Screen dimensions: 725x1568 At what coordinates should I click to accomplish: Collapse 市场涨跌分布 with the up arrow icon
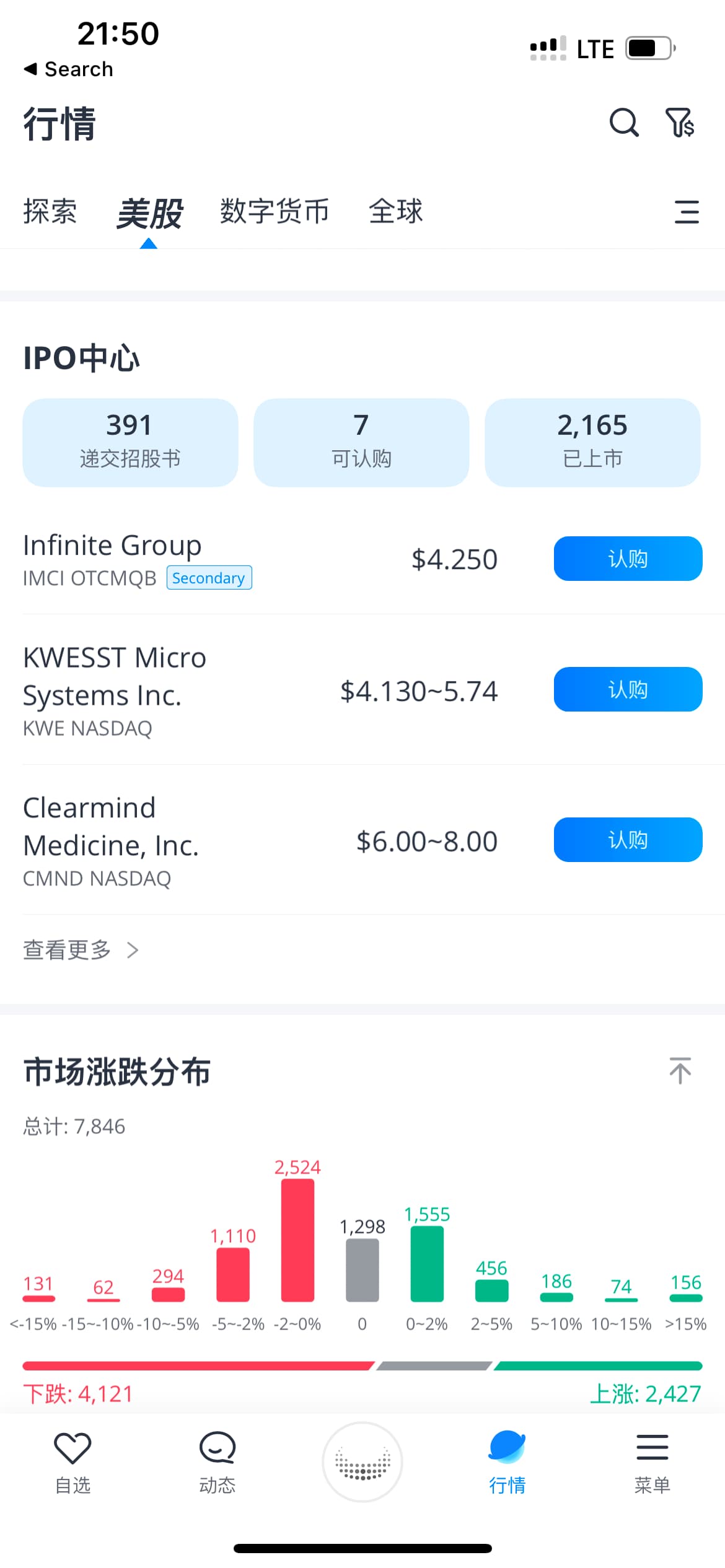(680, 1071)
